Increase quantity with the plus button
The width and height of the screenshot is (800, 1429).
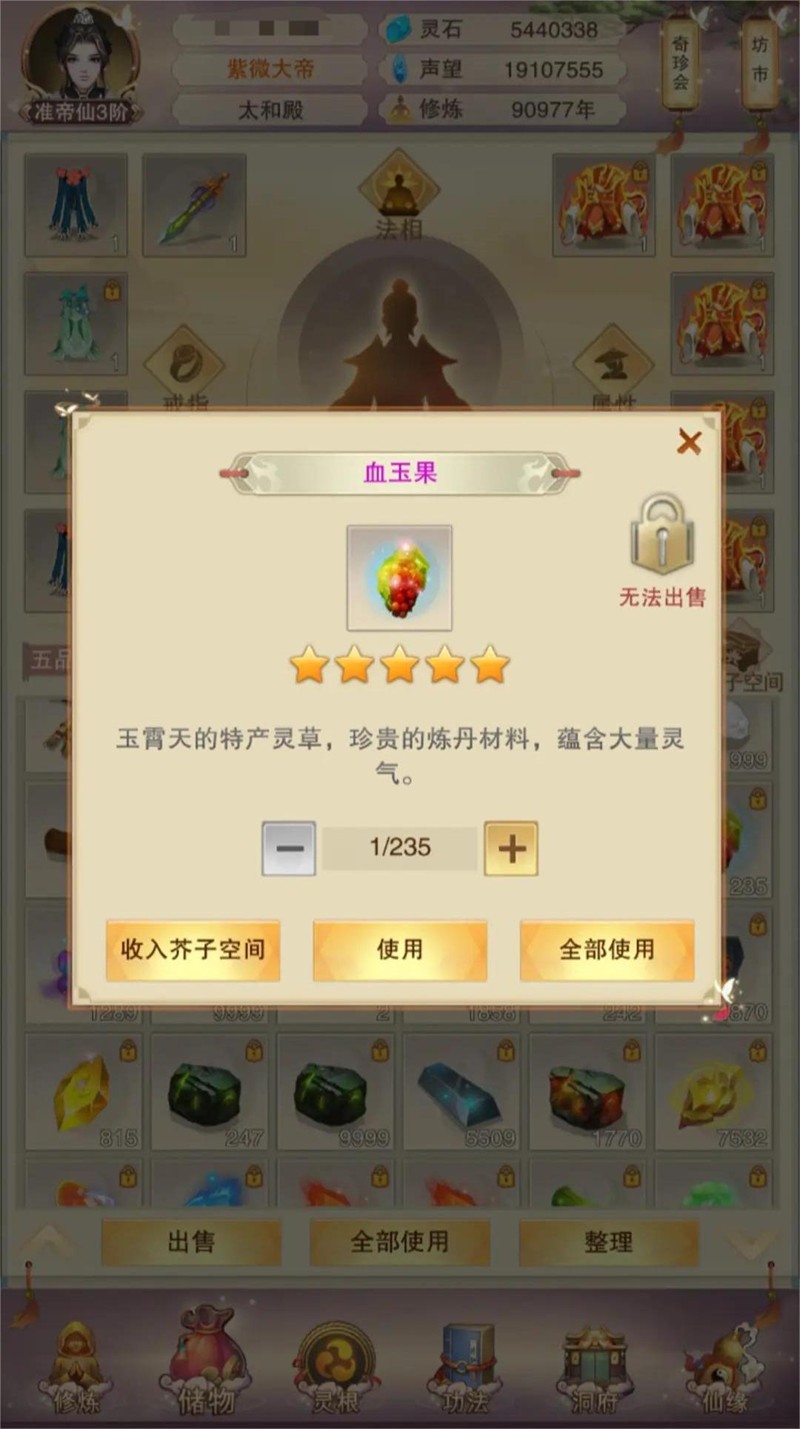coord(511,849)
